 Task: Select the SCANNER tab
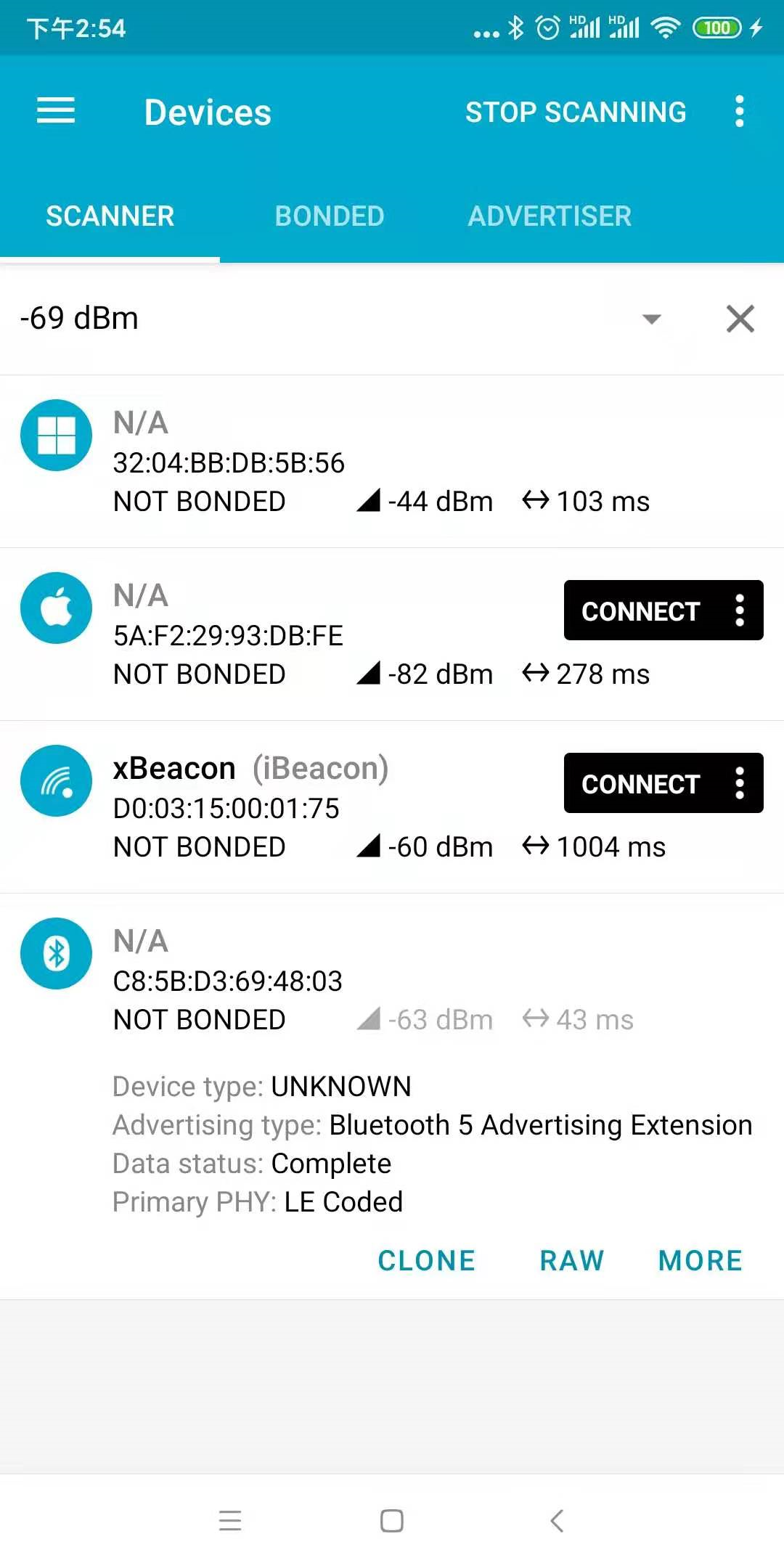110,216
